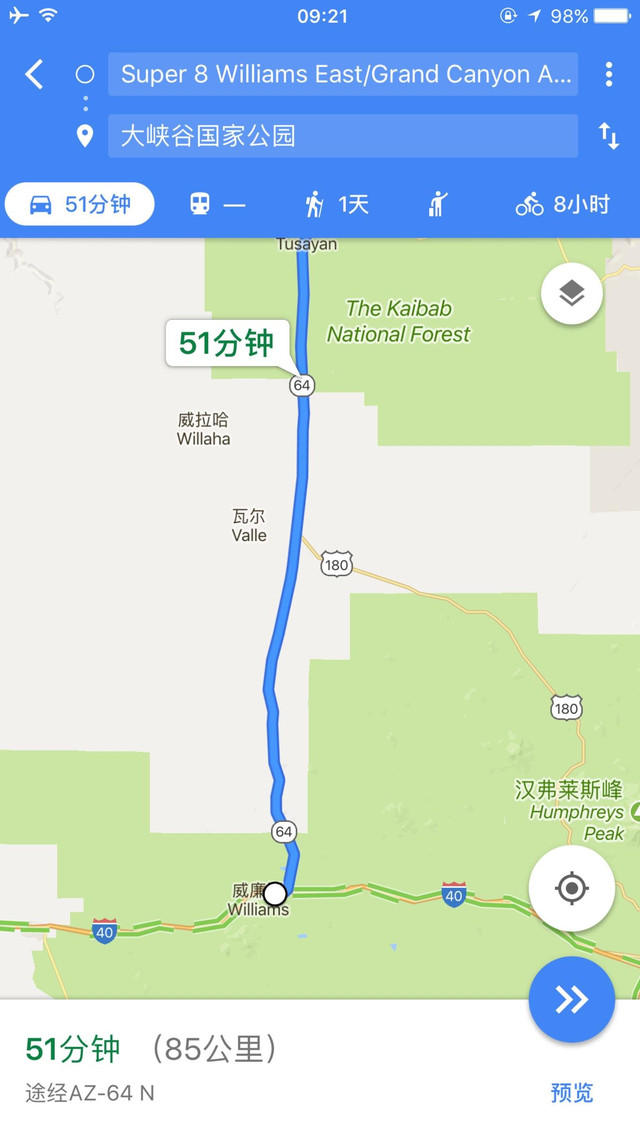
Task: Open the 51分钟 route label on the map
Action: coord(227,344)
